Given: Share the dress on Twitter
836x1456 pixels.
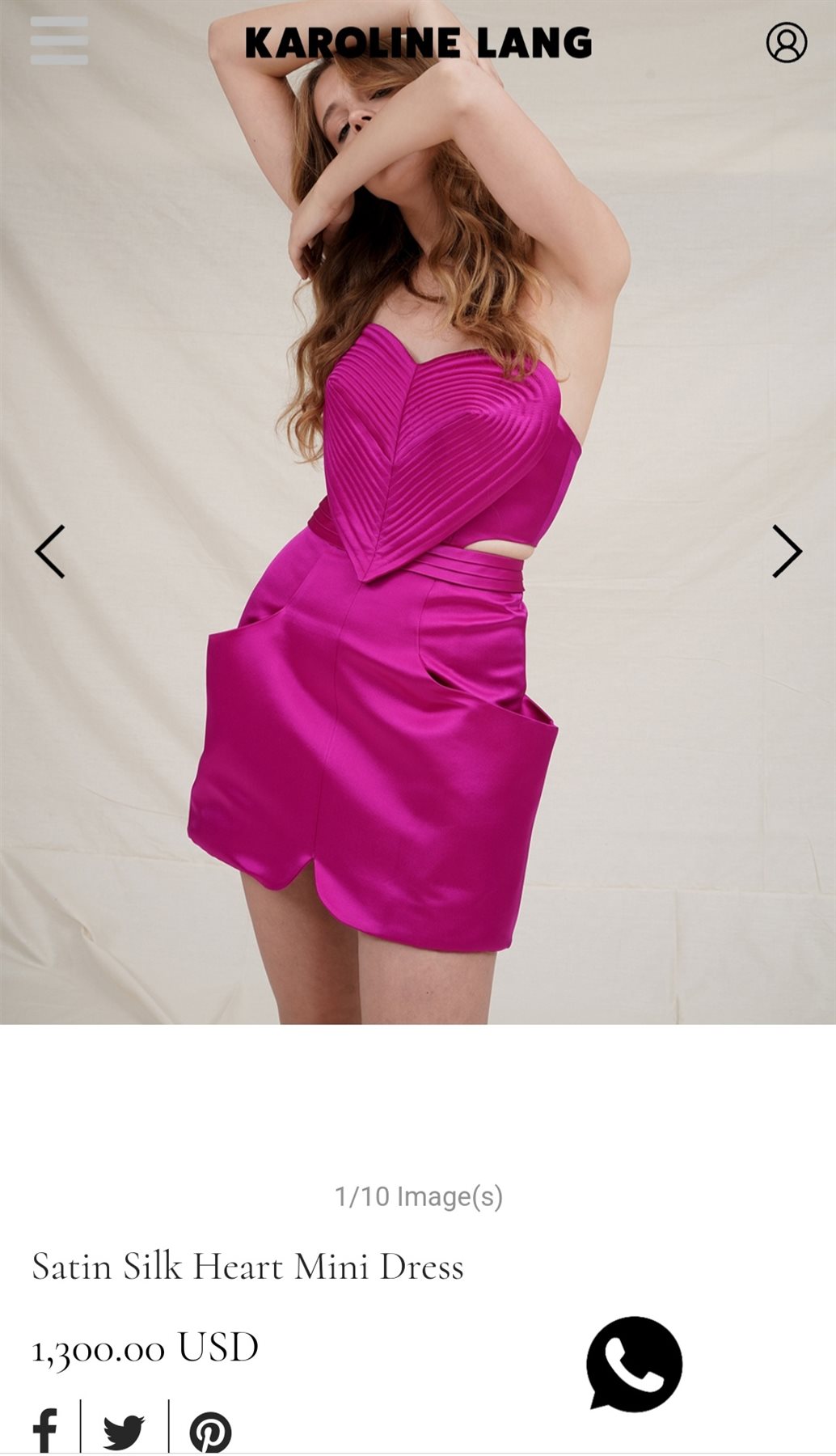Looking at the screenshot, I should point(124,1431).
